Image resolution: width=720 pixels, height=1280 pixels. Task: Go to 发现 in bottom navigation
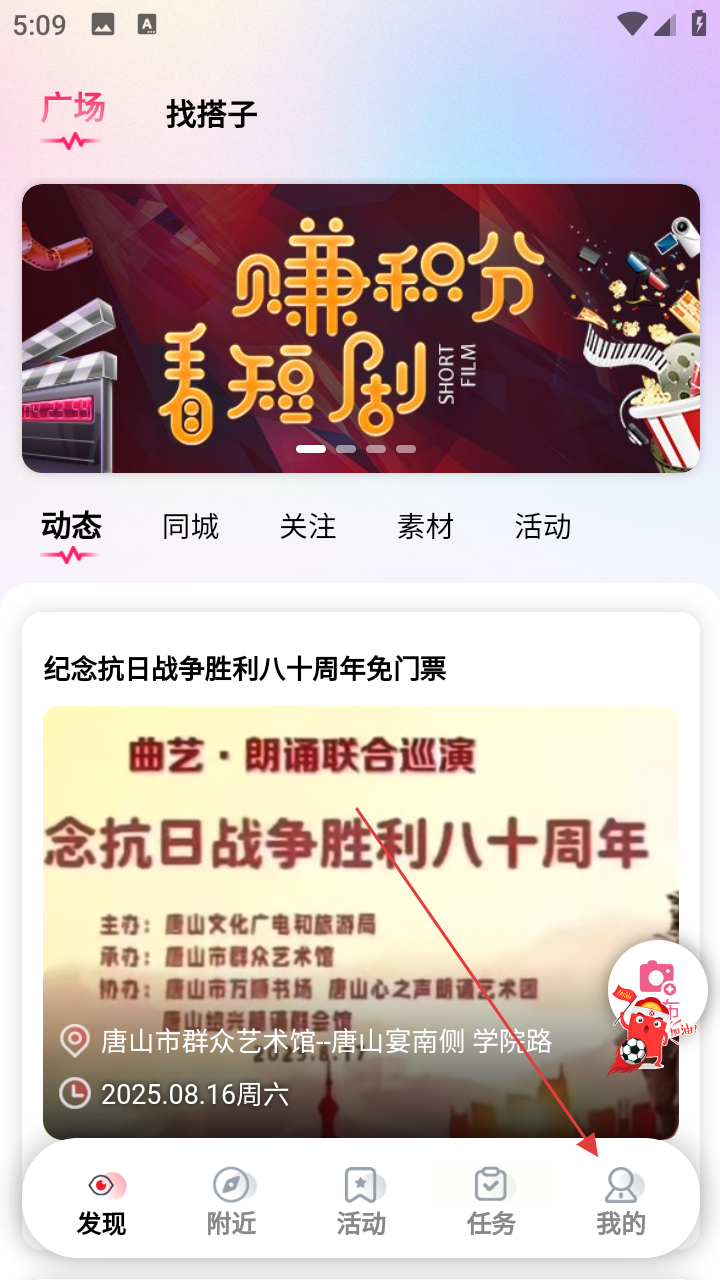[102, 1200]
